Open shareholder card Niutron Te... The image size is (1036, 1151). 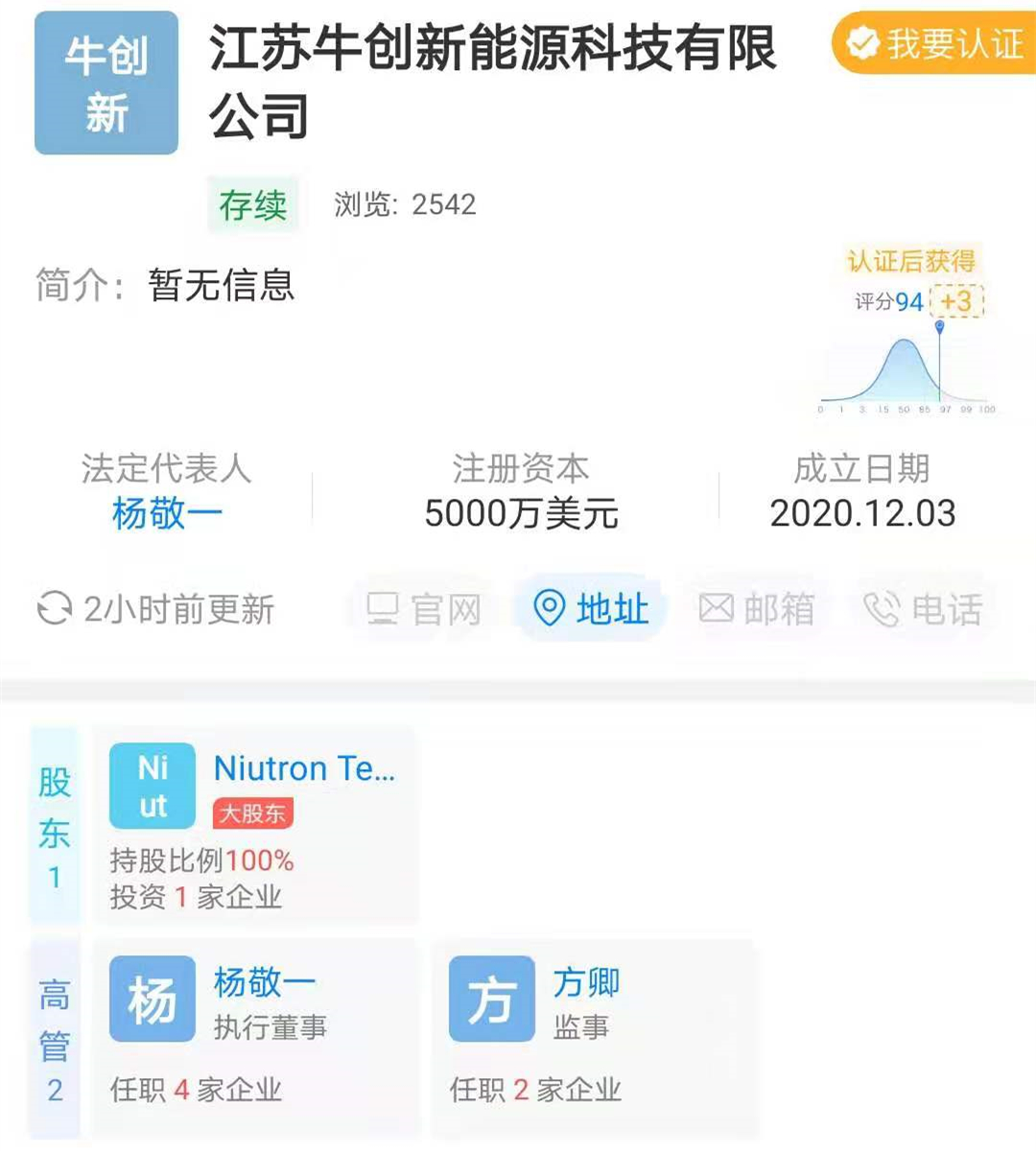(x=256, y=826)
